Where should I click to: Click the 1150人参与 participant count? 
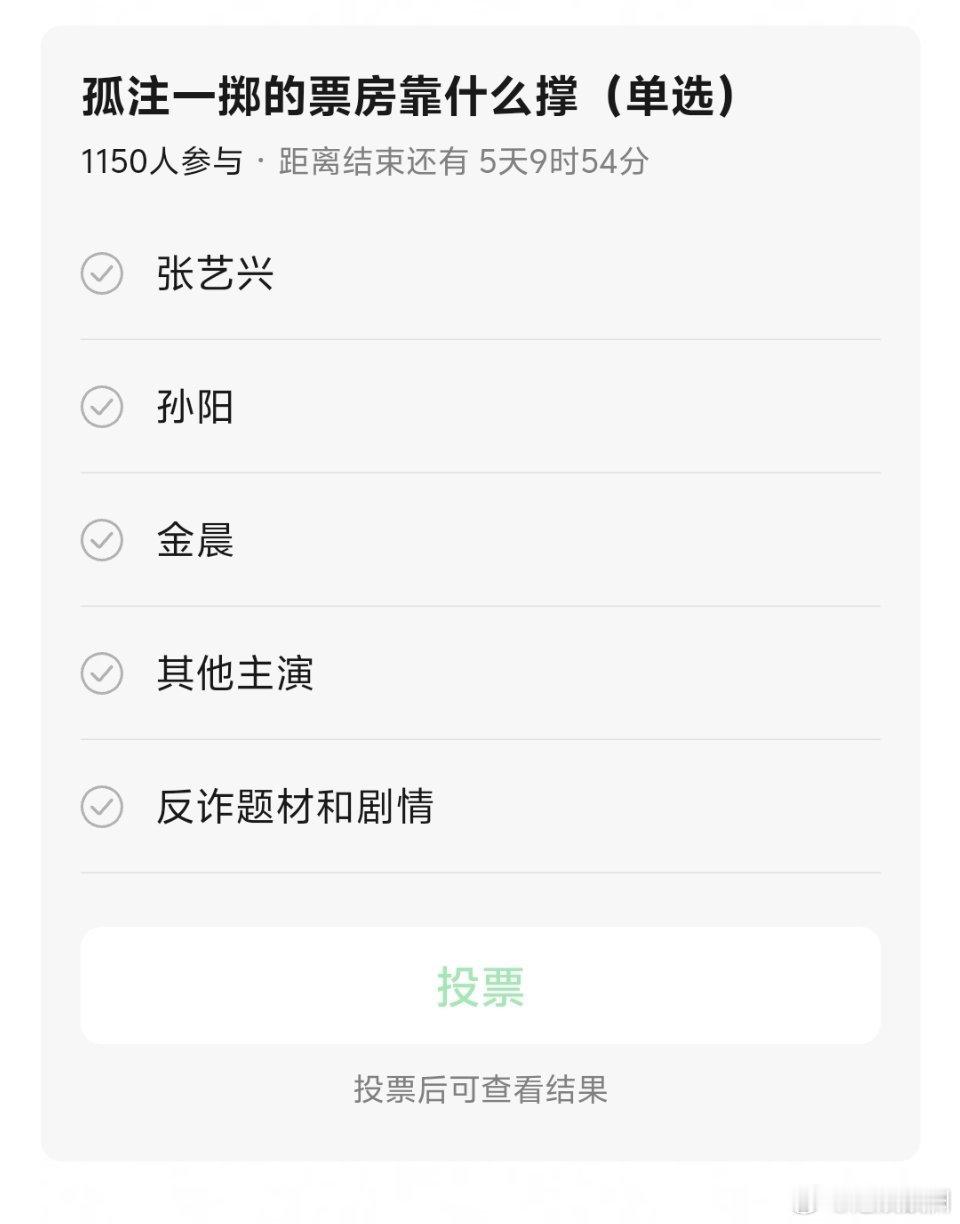[160, 160]
